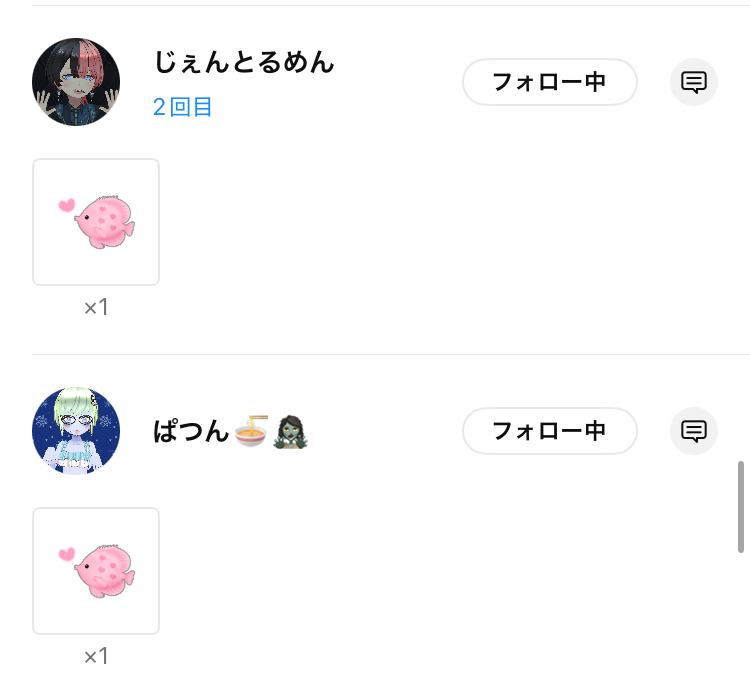This screenshot has height=698, width=750.
Task: Tap フォロー中 button for じぇんとるめん
Action: click(549, 82)
